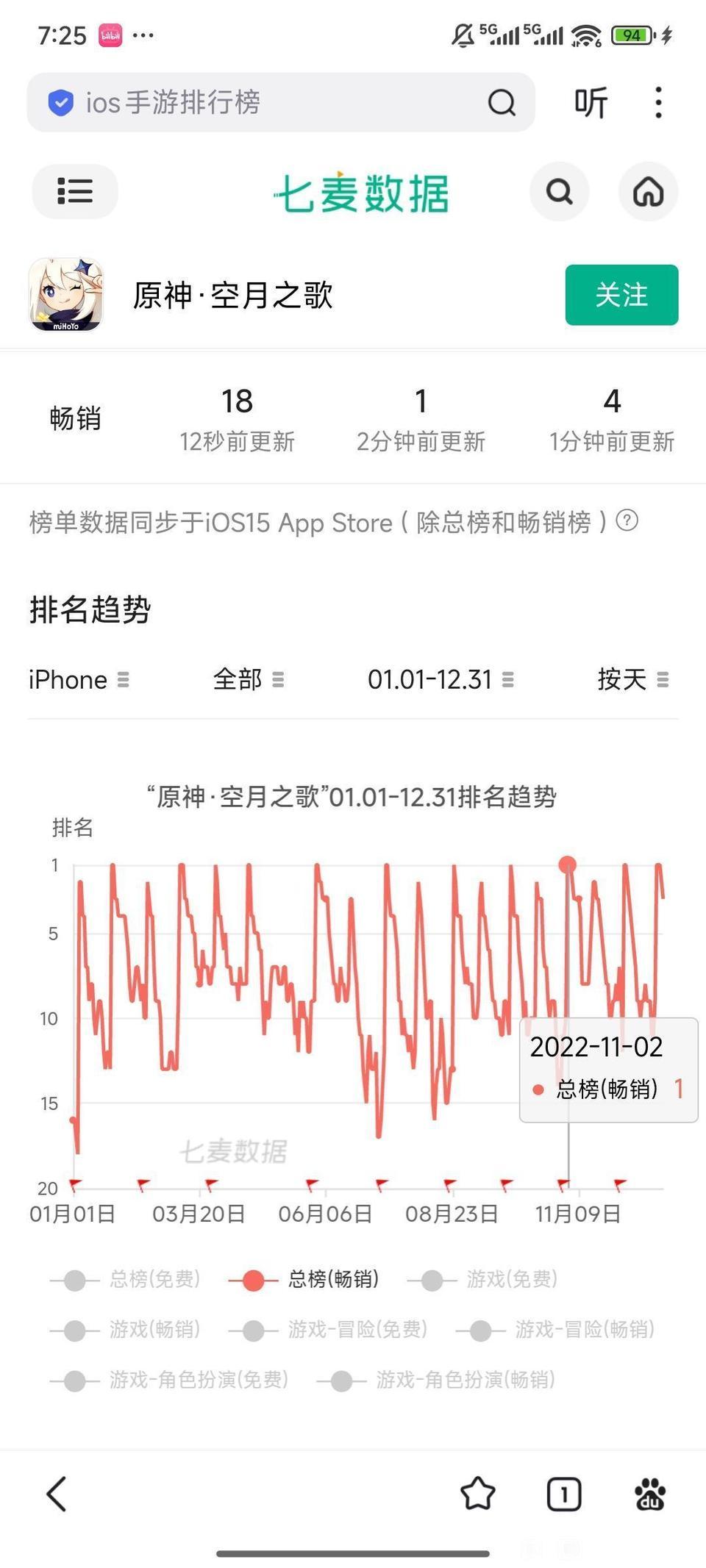Expand the 按天 granularity dropdown
This screenshot has height=1568, width=706.
[632, 679]
